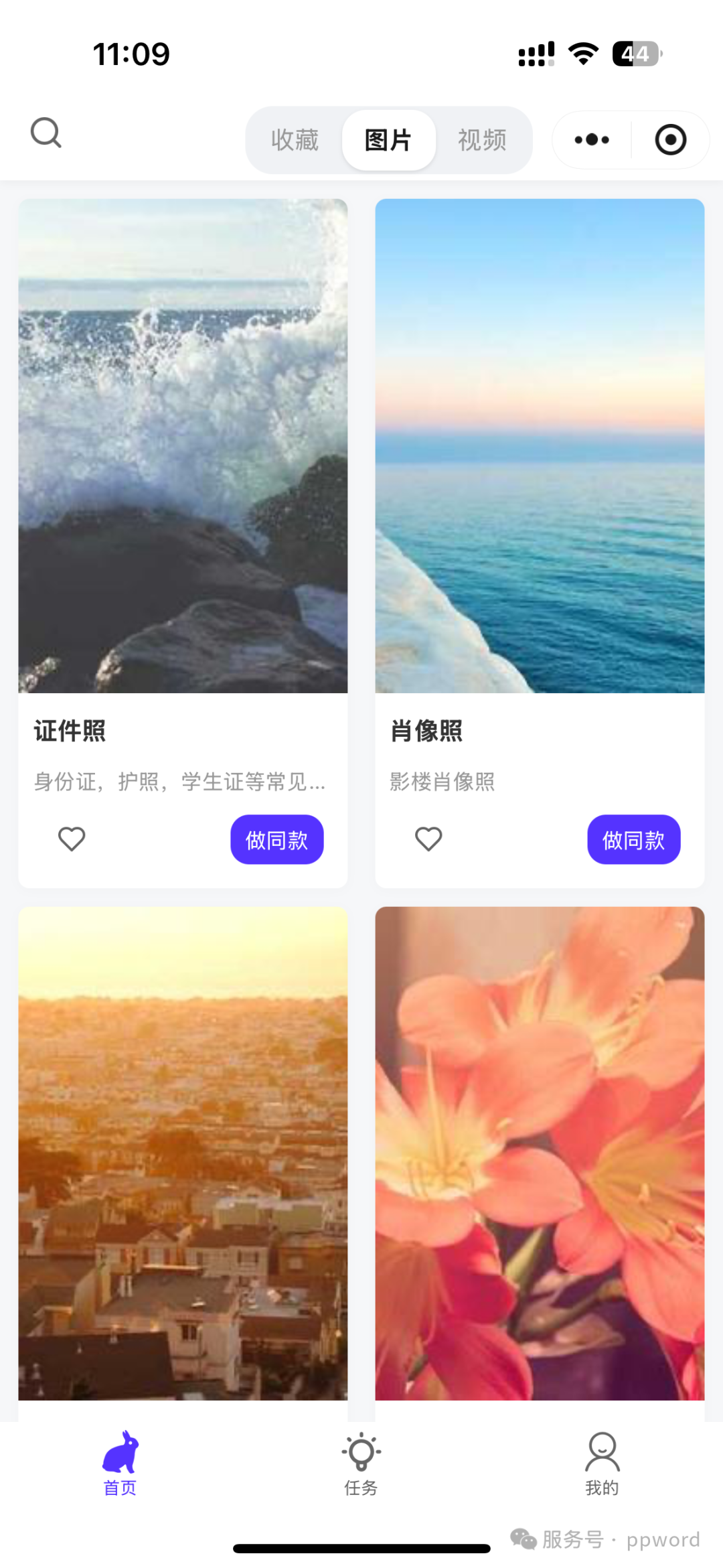Switch to the 视频 tab
Screen dimensions: 723x1568
point(482,140)
